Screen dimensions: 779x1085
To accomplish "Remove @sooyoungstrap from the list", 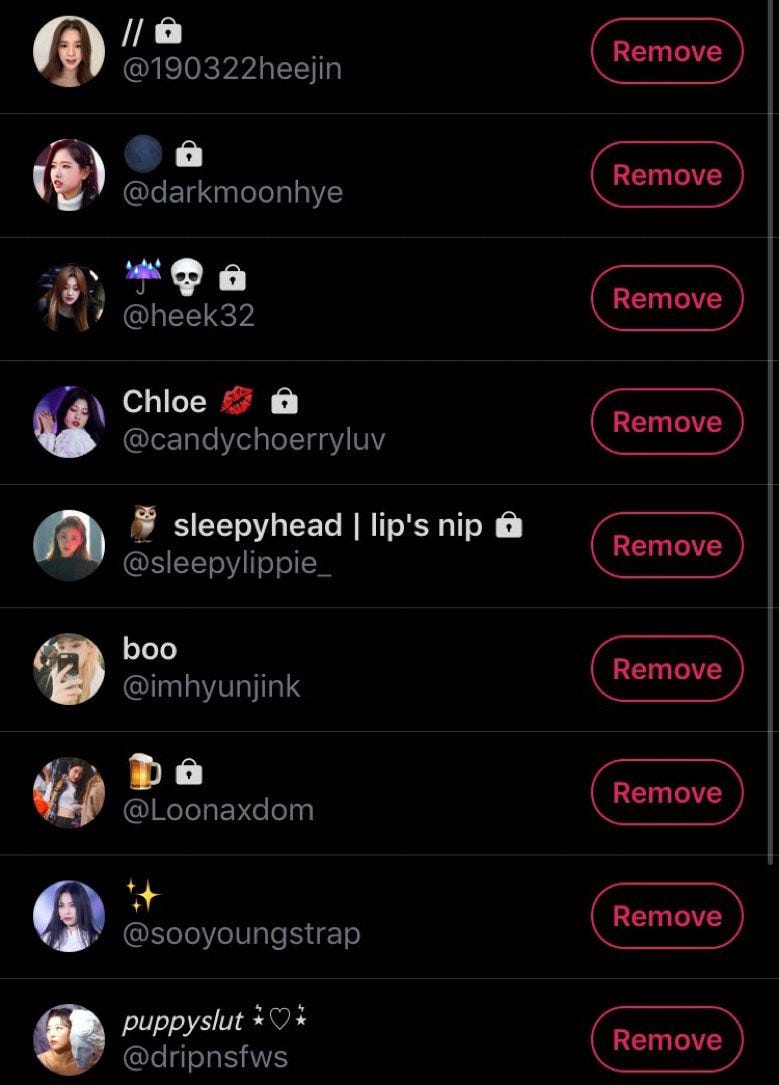I will coord(667,916).
